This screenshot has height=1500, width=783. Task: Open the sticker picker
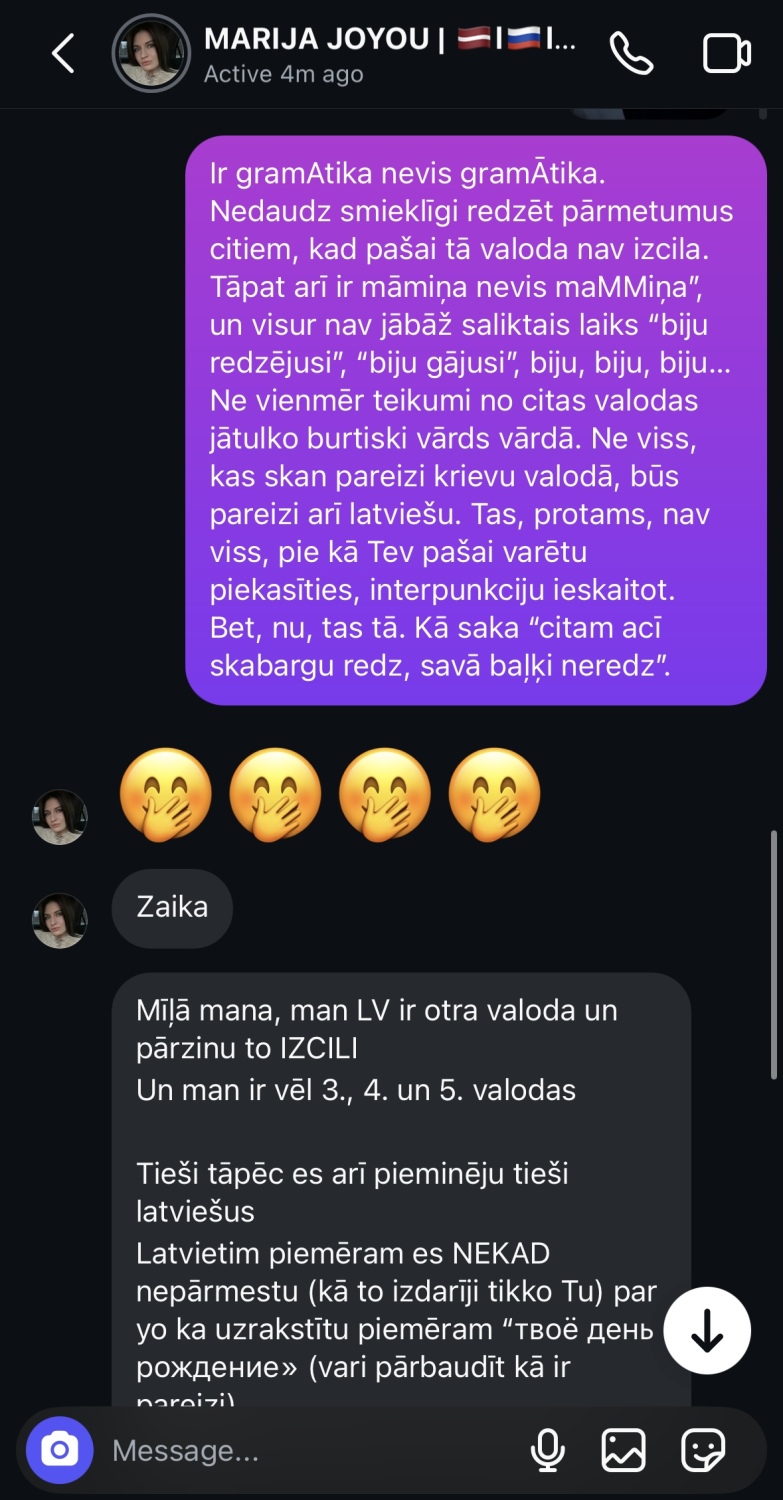click(702, 1450)
